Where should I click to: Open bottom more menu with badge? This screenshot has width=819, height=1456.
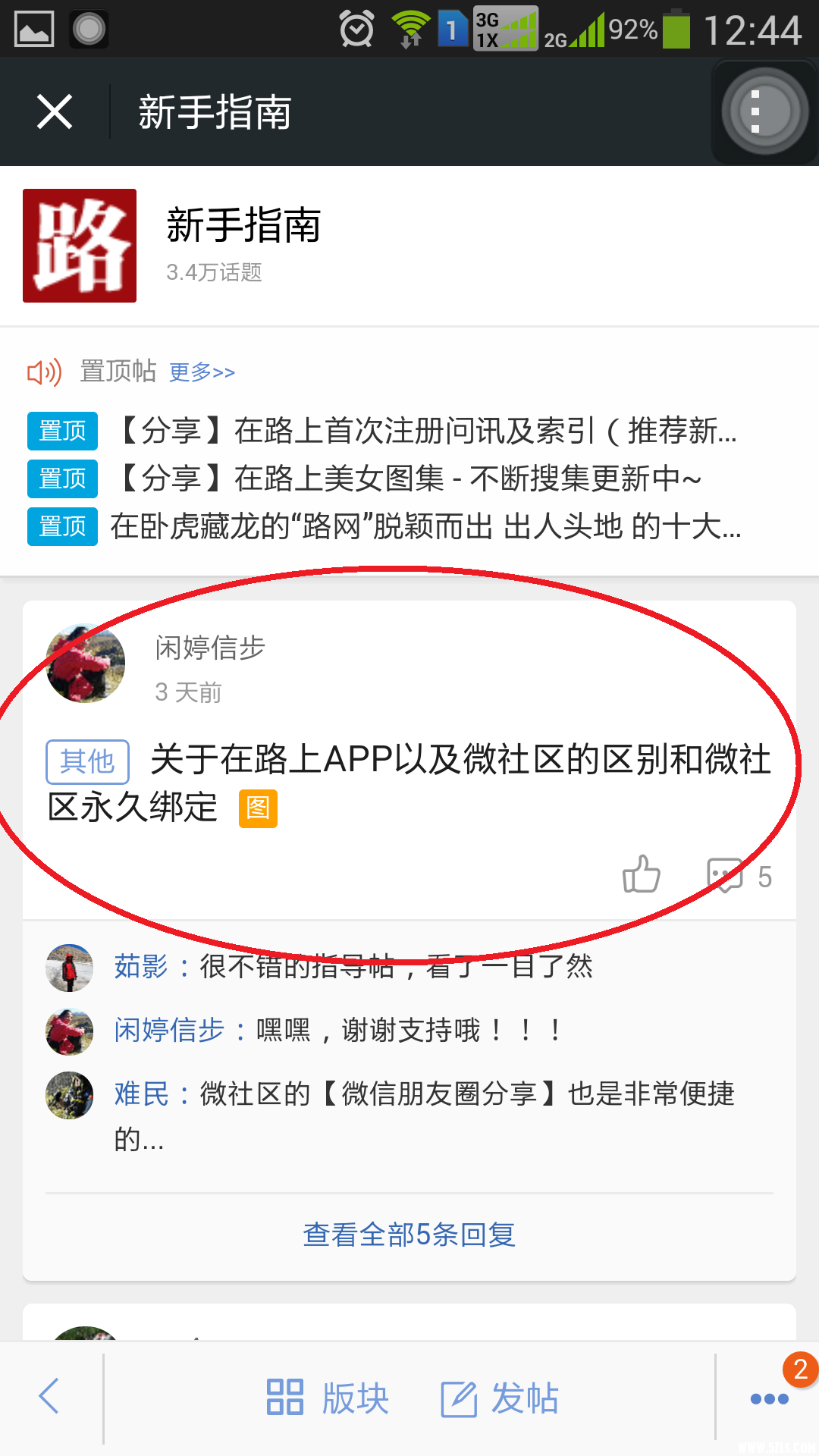coord(769,1398)
